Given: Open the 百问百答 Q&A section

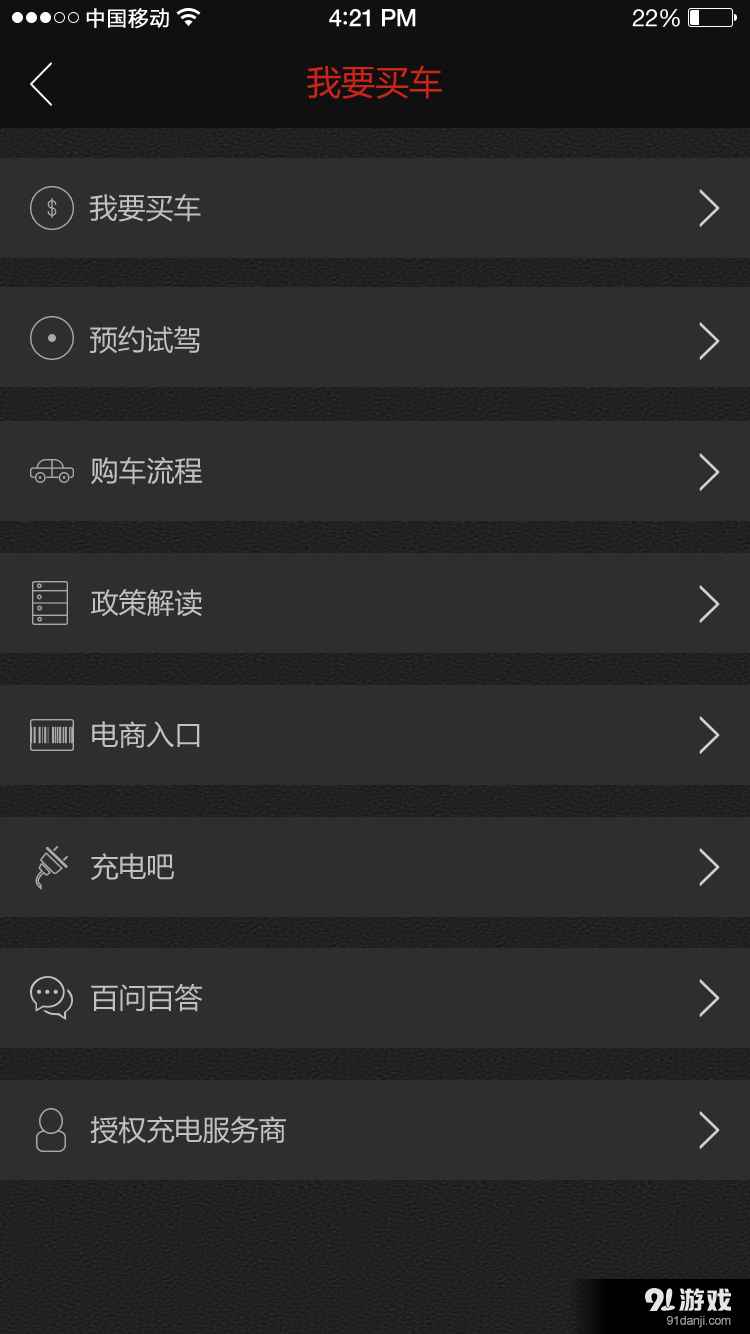Looking at the screenshot, I should (375, 998).
